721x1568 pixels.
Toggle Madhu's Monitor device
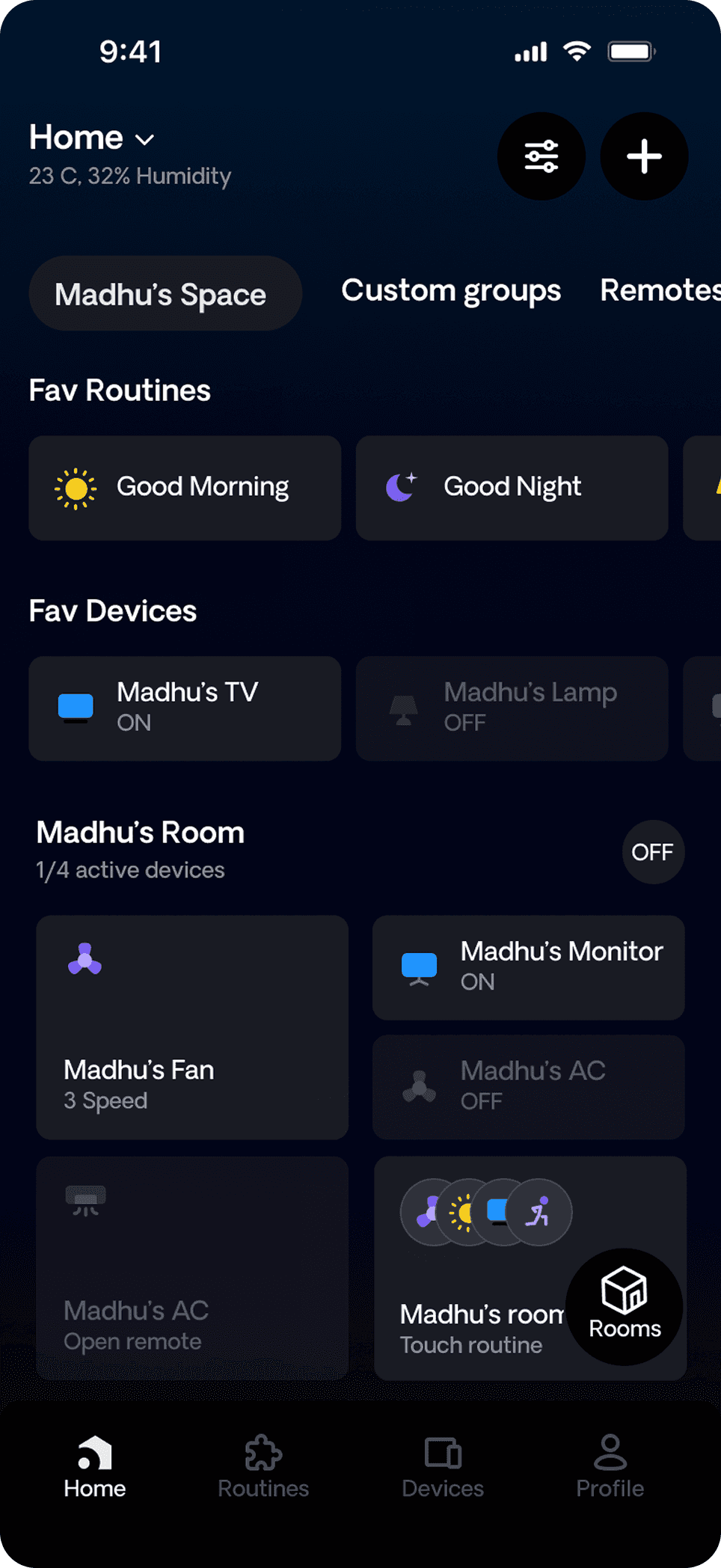(x=528, y=967)
